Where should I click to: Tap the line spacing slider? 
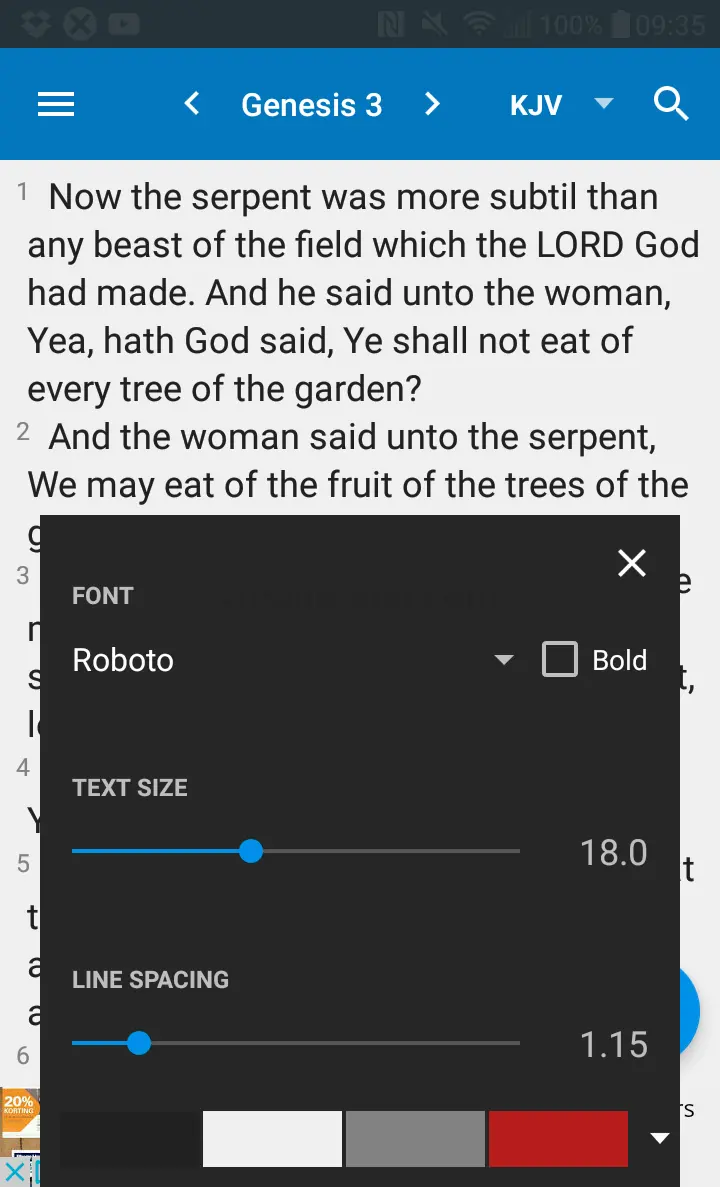296,1043
